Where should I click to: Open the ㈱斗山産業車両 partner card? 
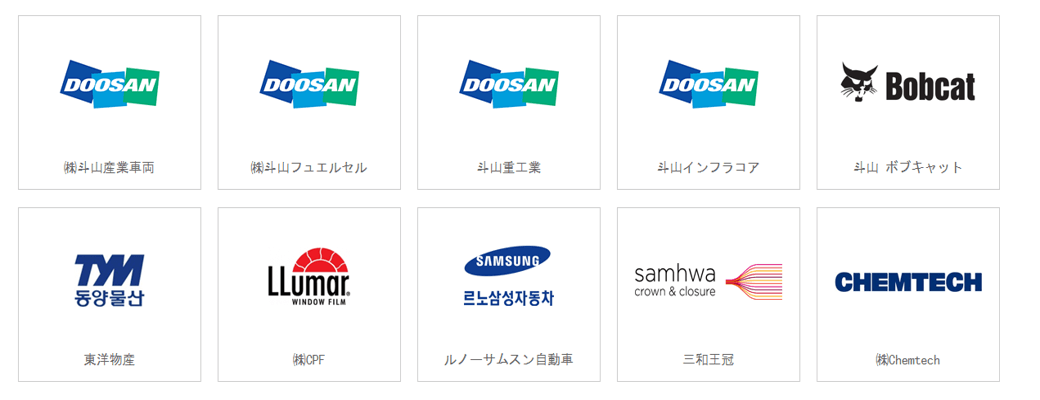[109, 102]
